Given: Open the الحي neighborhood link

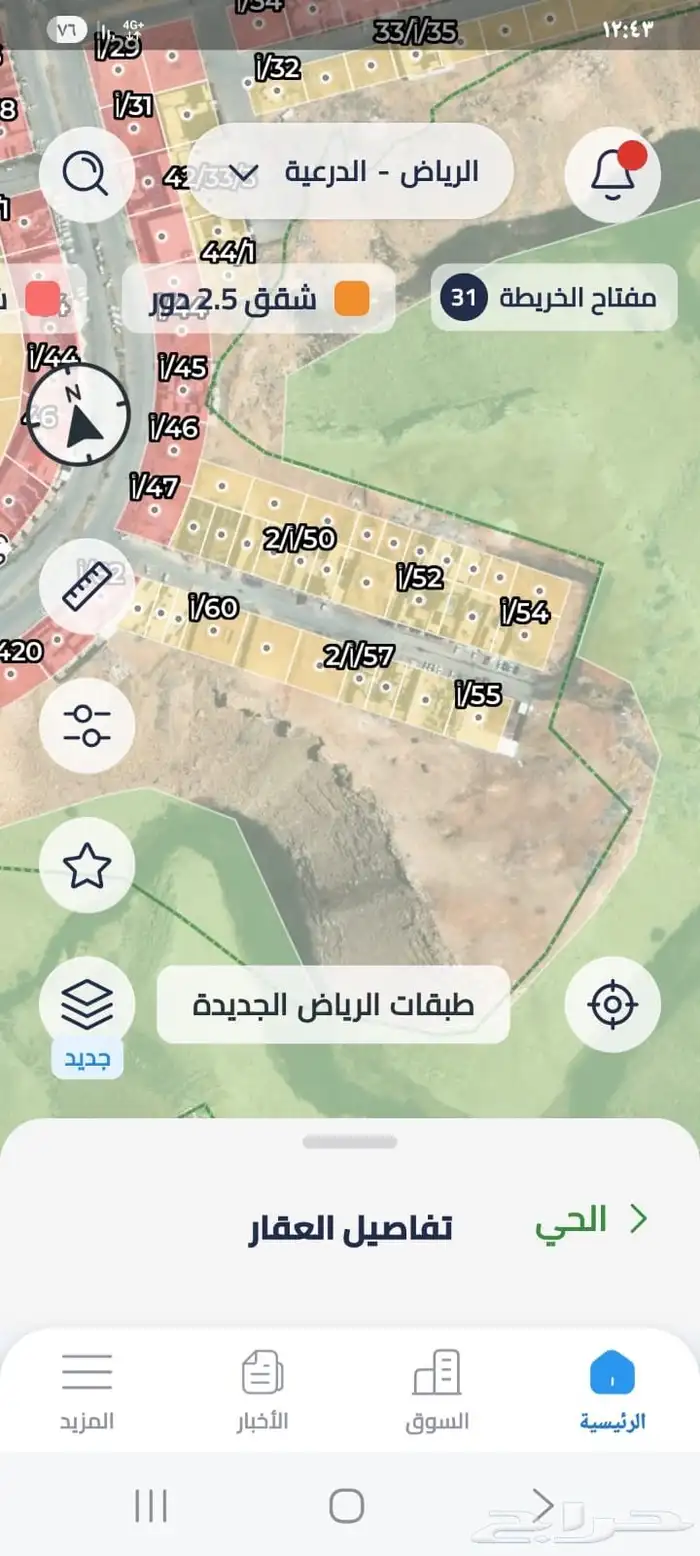Looking at the screenshot, I should point(590,1219).
